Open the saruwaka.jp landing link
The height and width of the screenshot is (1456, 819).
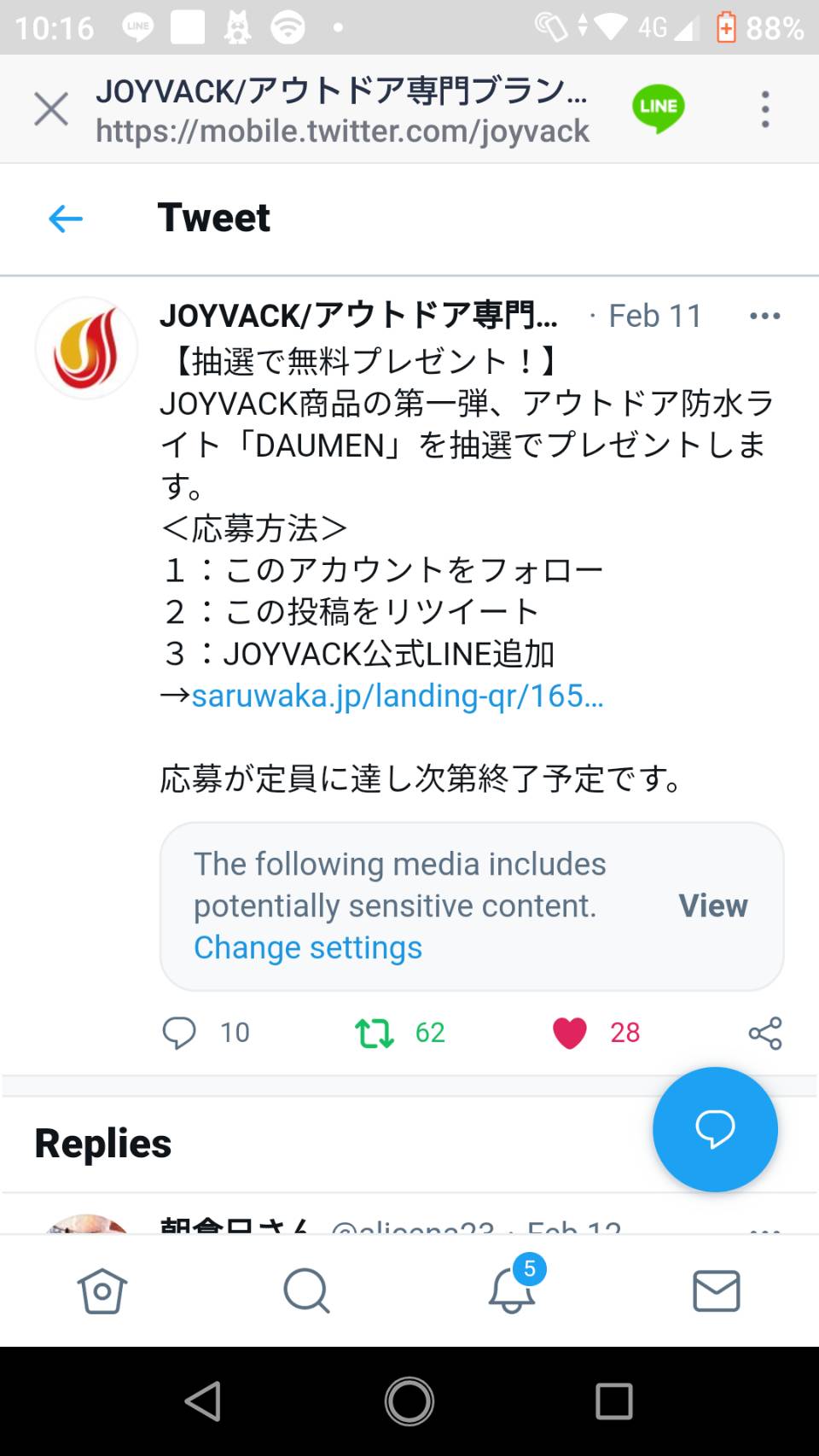pos(398,696)
